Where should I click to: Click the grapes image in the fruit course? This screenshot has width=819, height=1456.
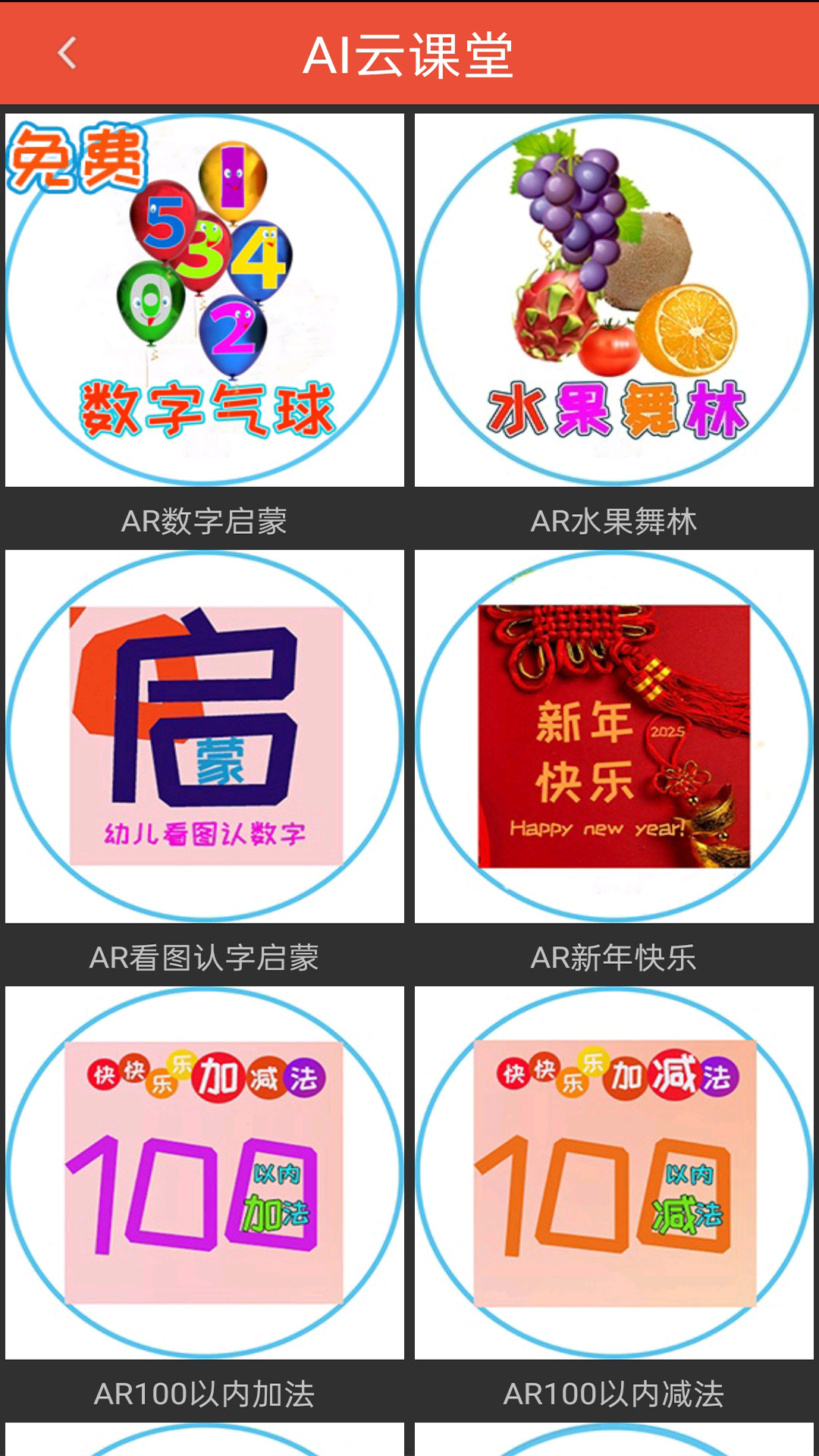pyautogui.click(x=573, y=205)
